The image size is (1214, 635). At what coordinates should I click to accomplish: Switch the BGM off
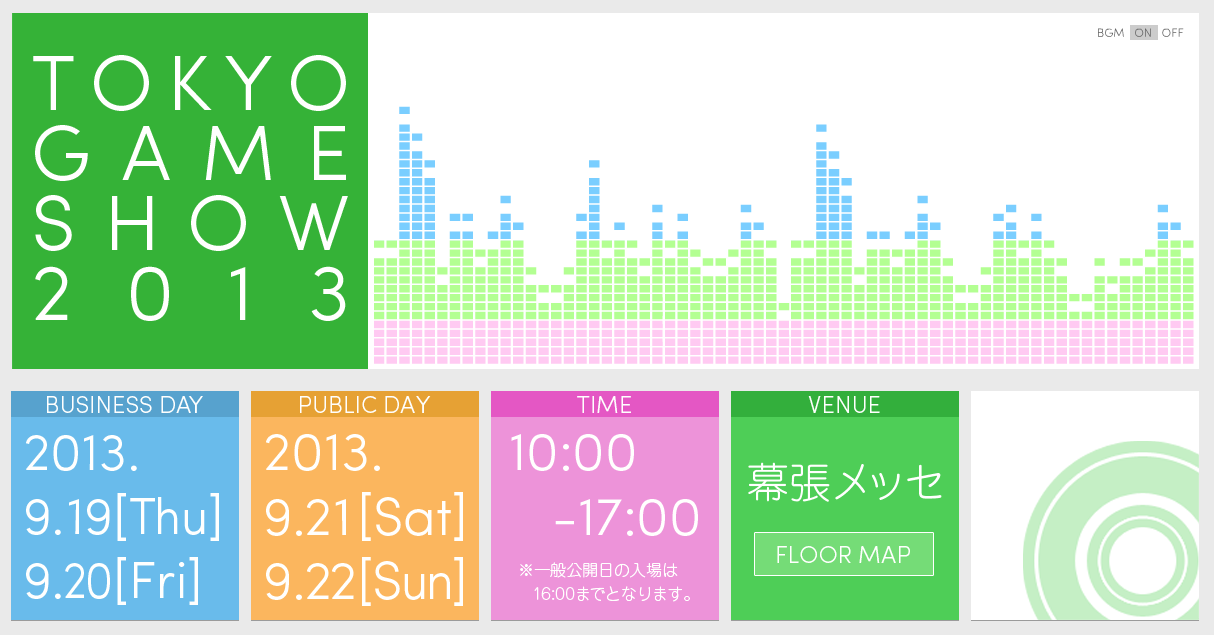click(x=1172, y=33)
